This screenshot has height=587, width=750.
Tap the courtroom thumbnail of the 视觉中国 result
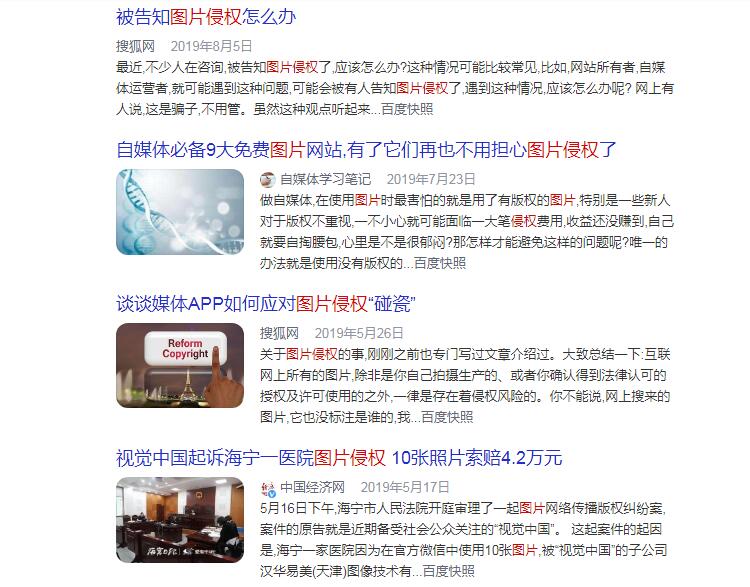[x=180, y=520]
